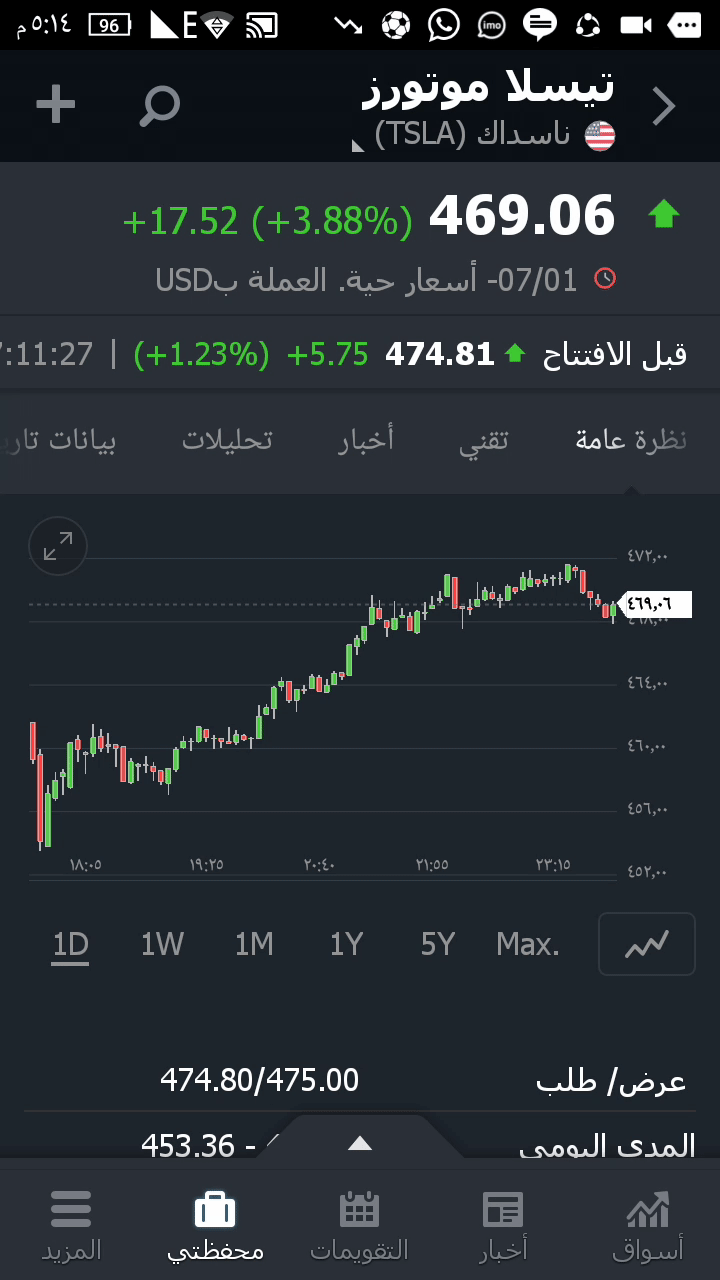The width and height of the screenshot is (720, 1280).
Task: Open the تحليلات tab
Action: pyautogui.click(x=227, y=440)
